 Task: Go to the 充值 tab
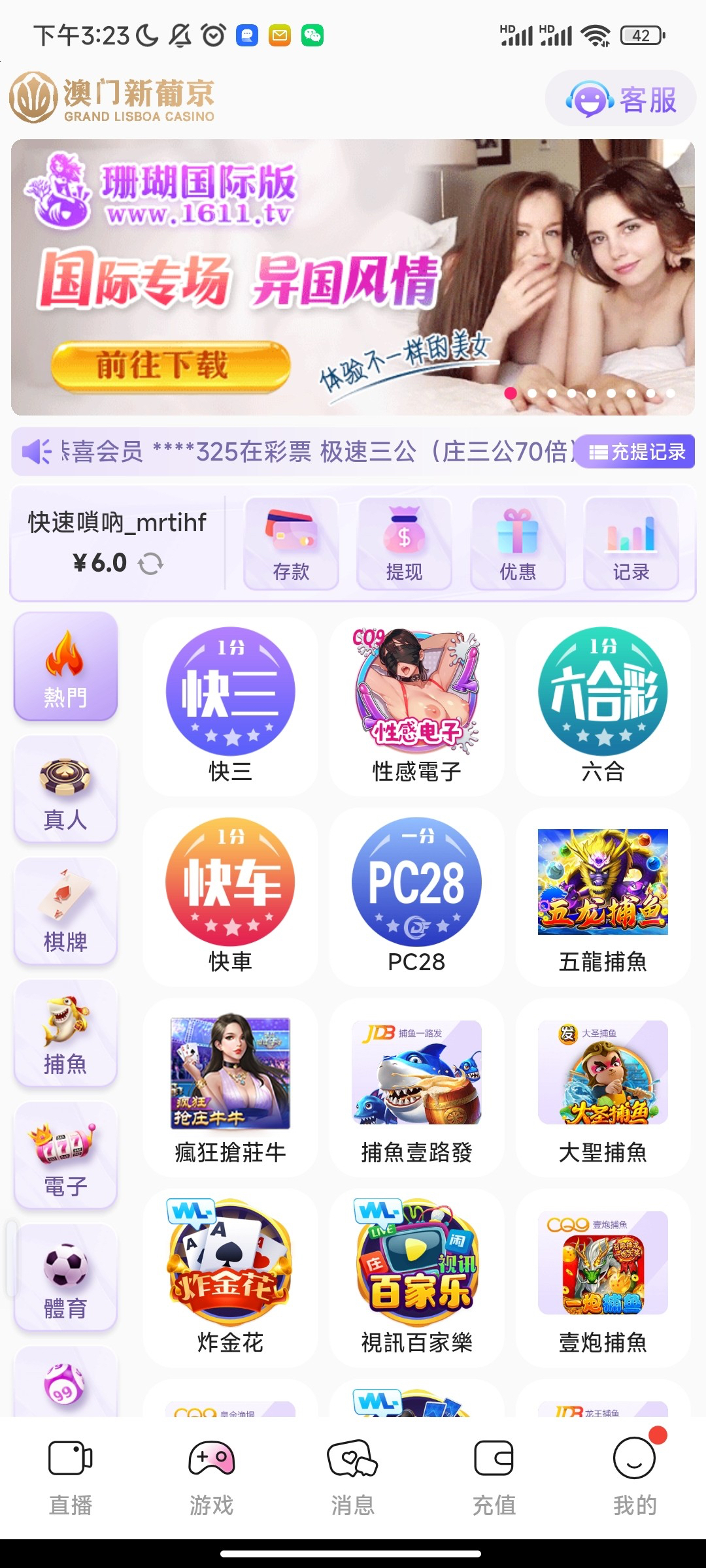(494, 1478)
